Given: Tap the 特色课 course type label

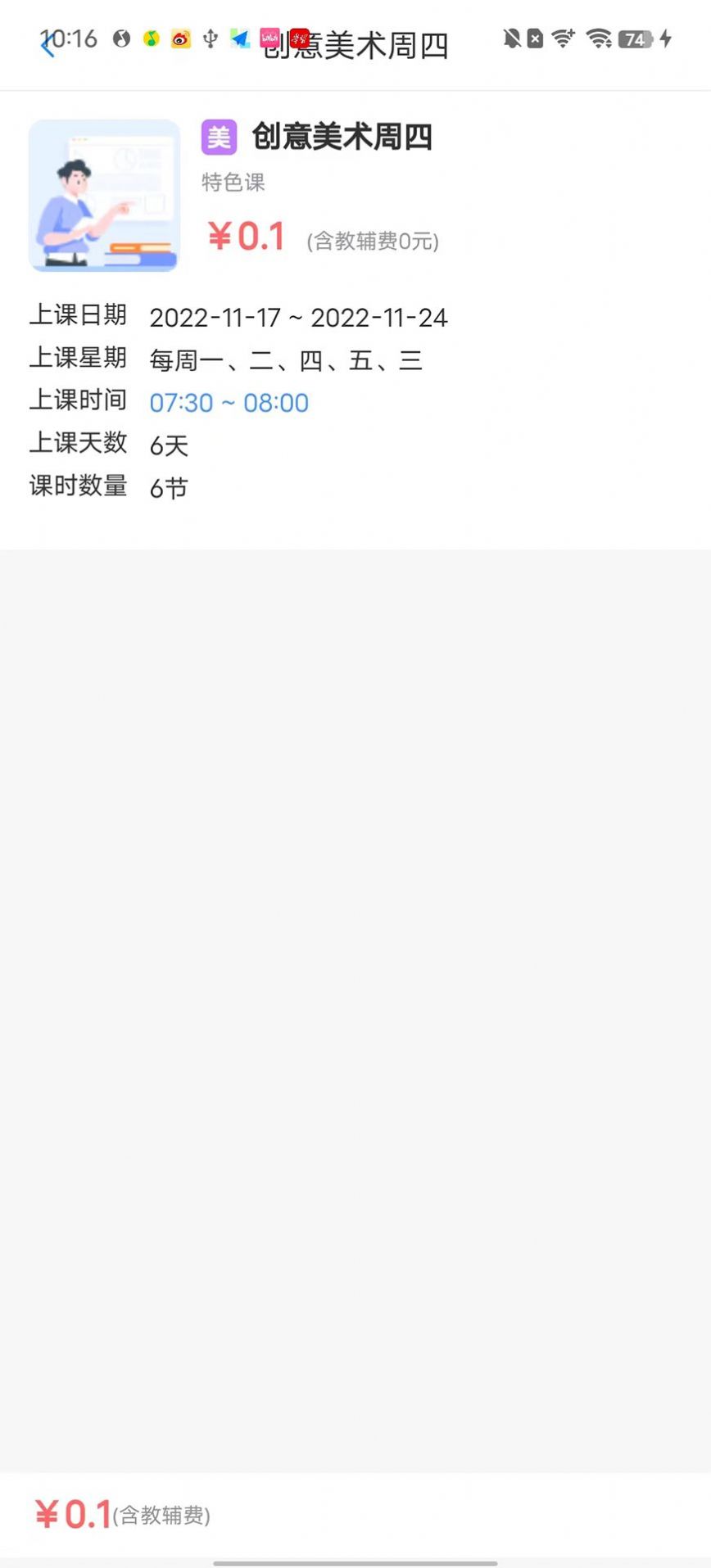Looking at the screenshot, I should 233,183.
